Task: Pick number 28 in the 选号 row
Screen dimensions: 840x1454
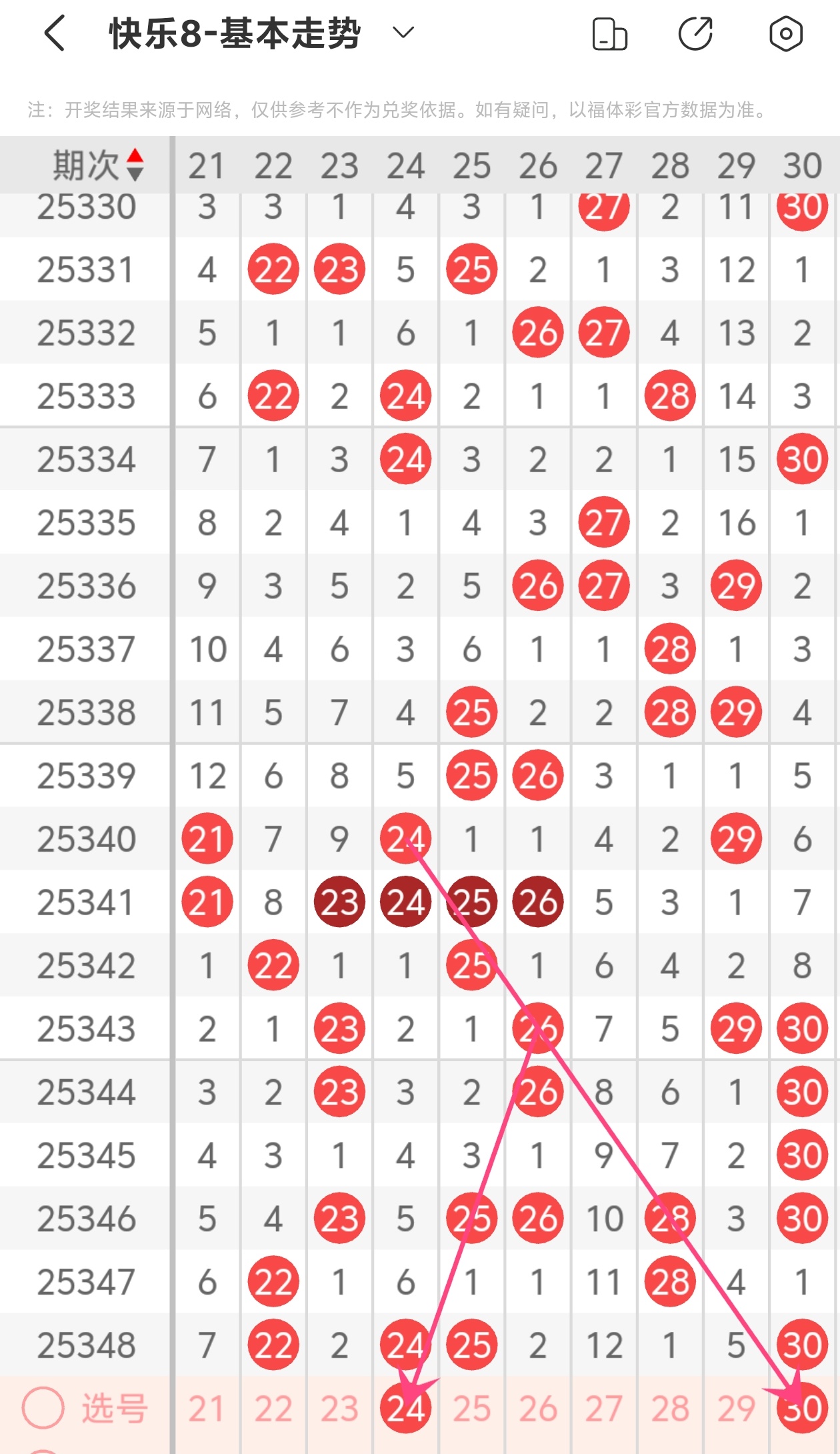Action: pyautogui.click(x=670, y=1409)
